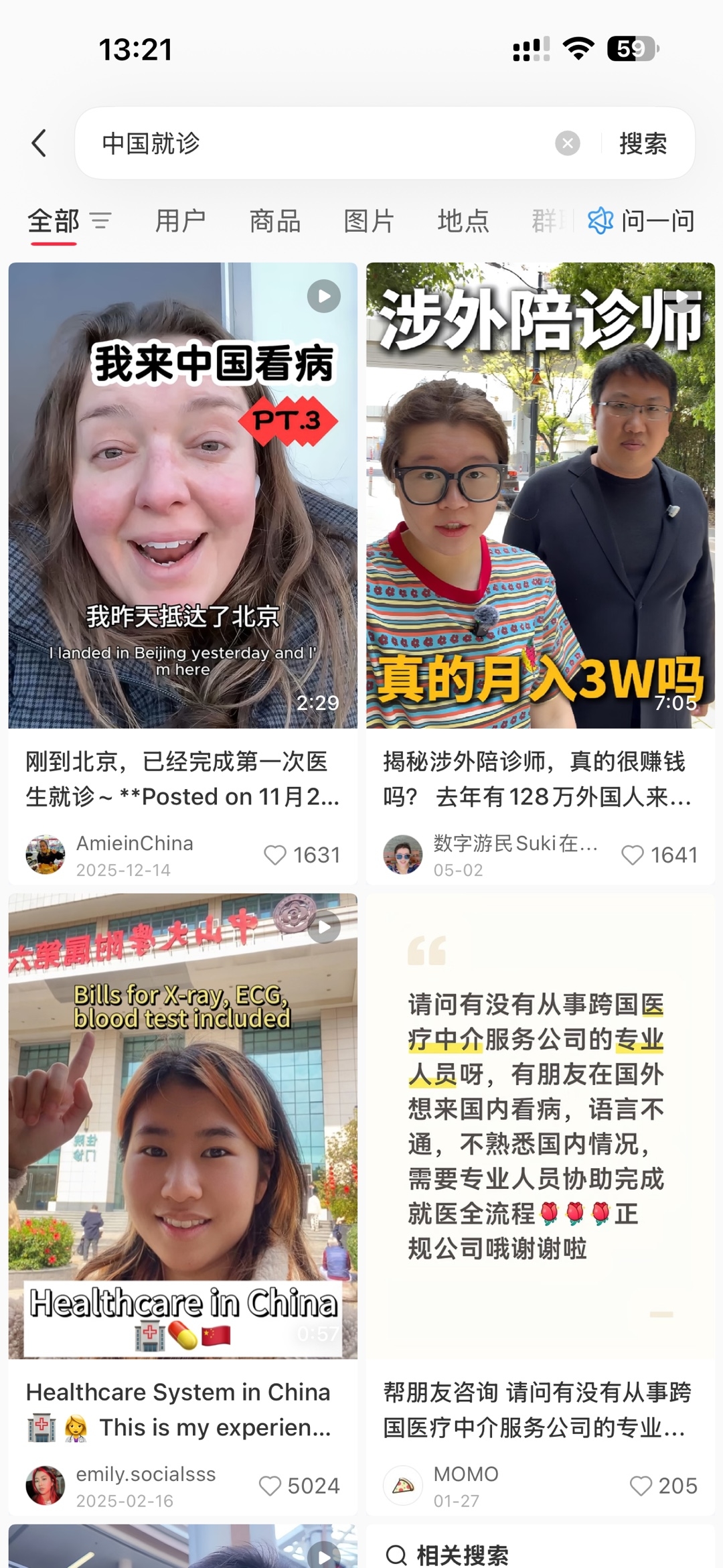Image resolution: width=723 pixels, height=1568 pixels.
Task: Go back using the top-left arrow
Action: [39, 143]
